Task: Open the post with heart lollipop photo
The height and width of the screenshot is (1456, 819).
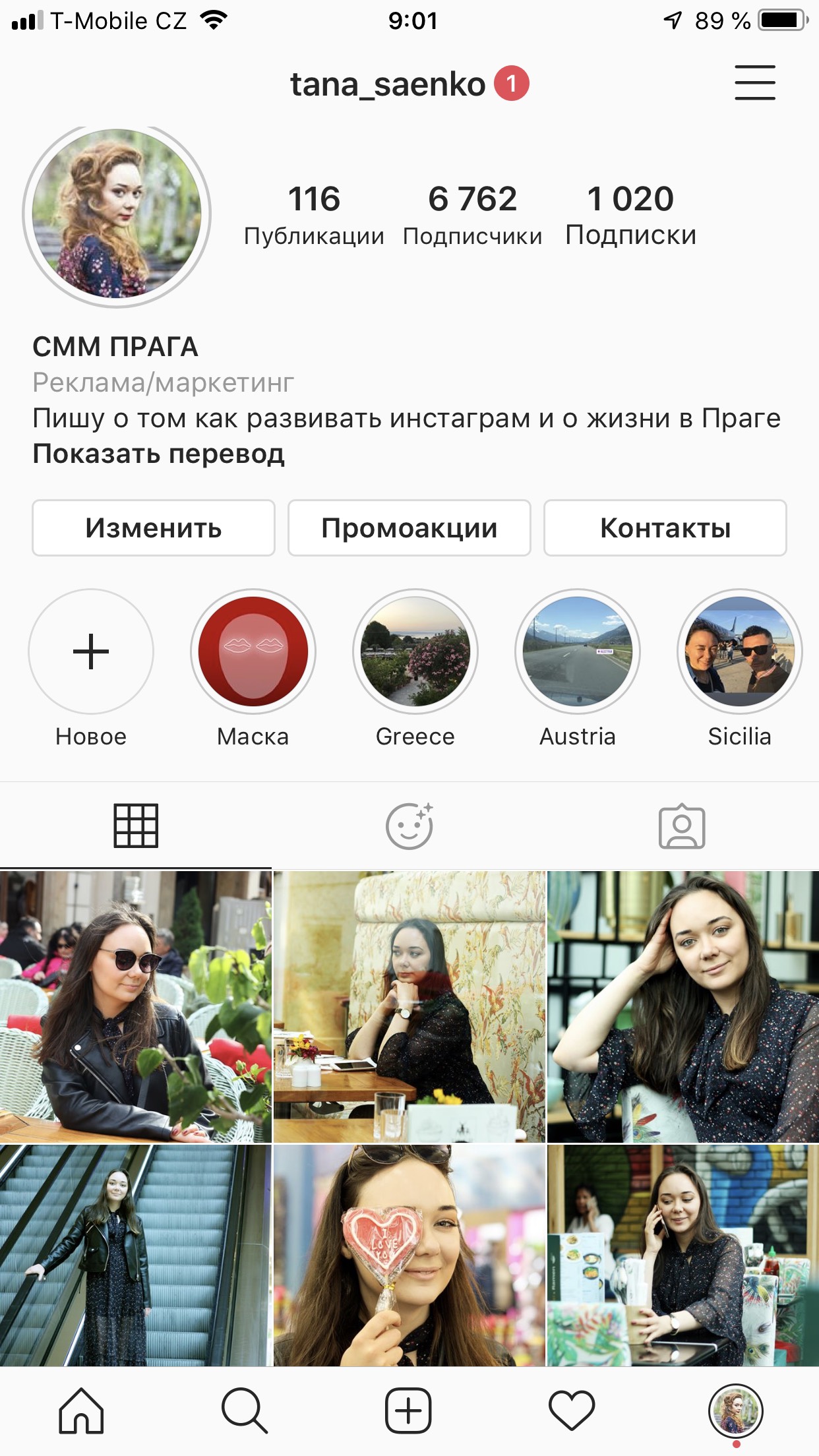Action: point(409,1255)
